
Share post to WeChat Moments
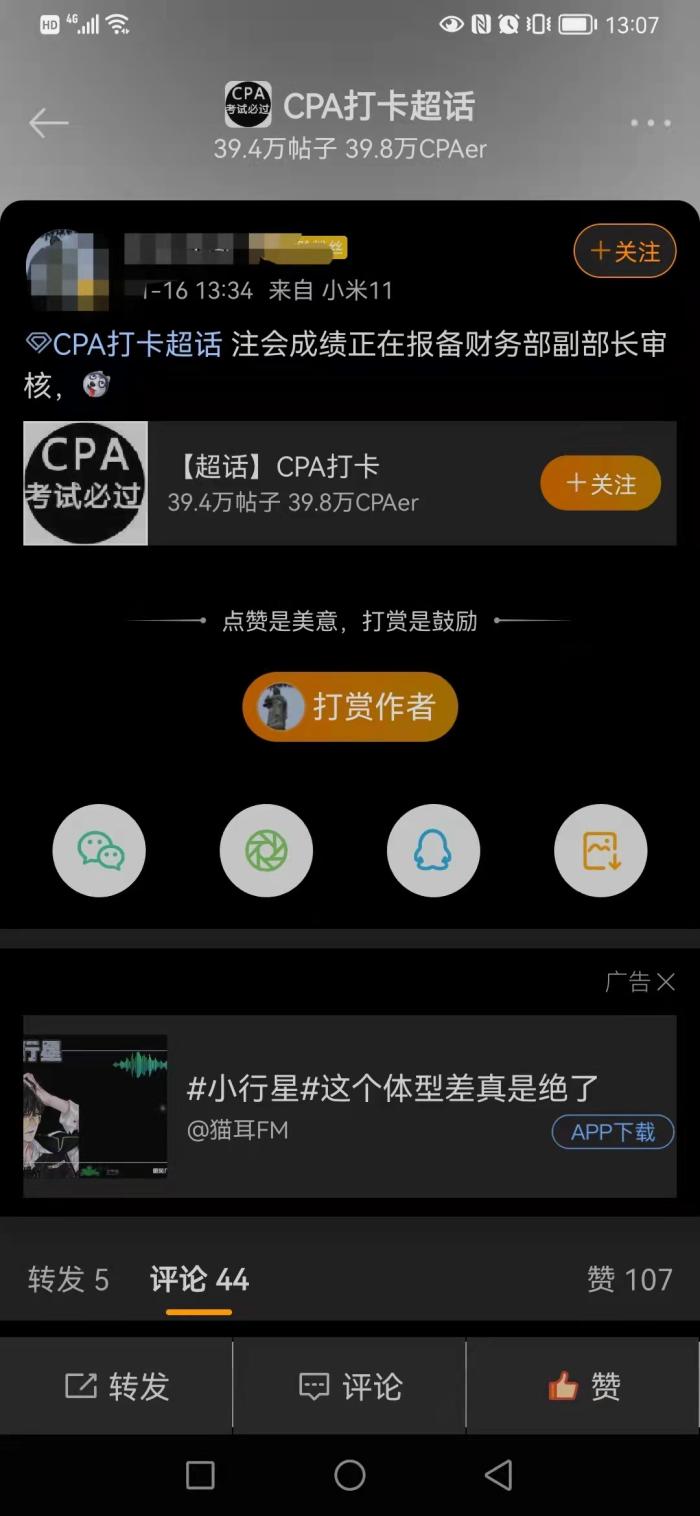tap(266, 851)
